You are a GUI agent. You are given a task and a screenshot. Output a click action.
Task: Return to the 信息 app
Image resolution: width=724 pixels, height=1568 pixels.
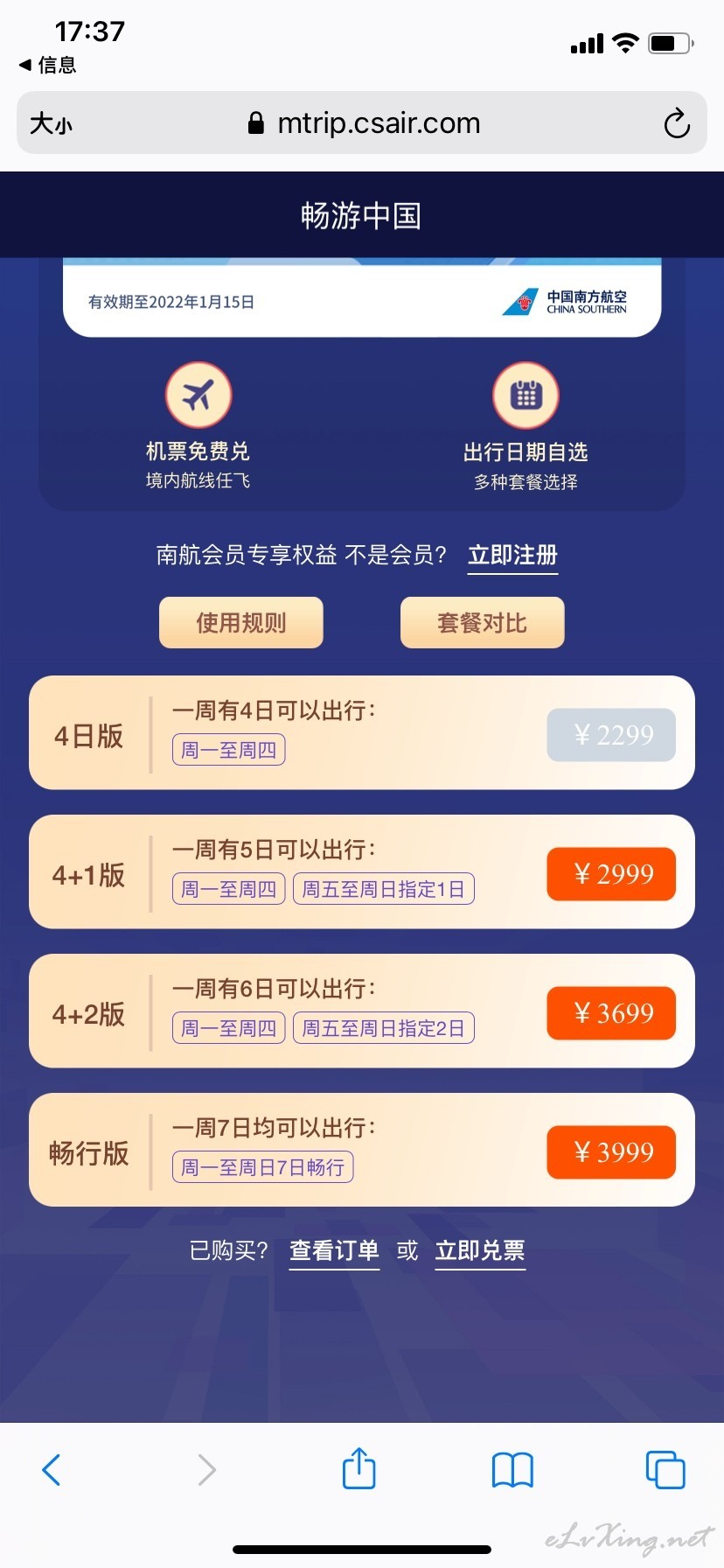coord(47,65)
